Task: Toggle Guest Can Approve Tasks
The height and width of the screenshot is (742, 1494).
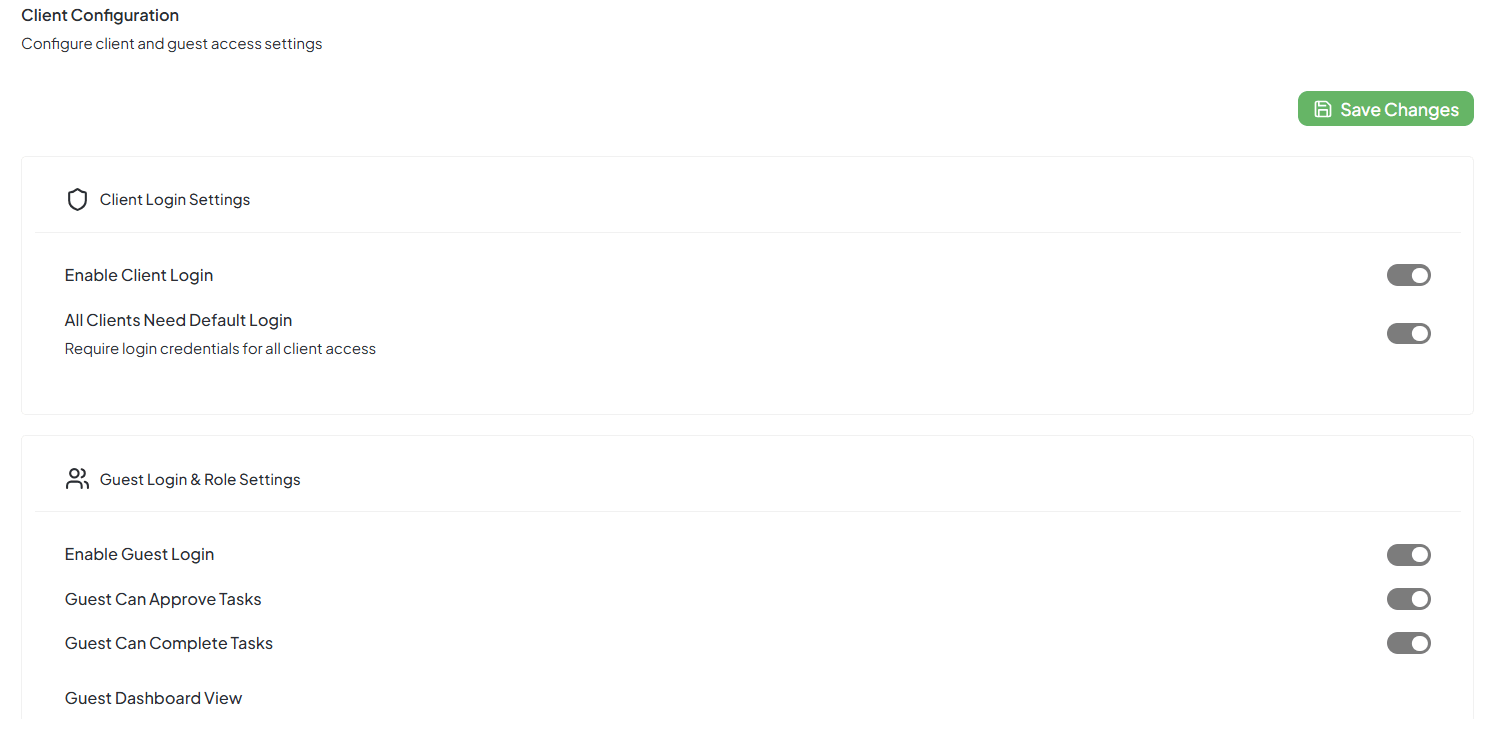Action: tap(1408, 599)
